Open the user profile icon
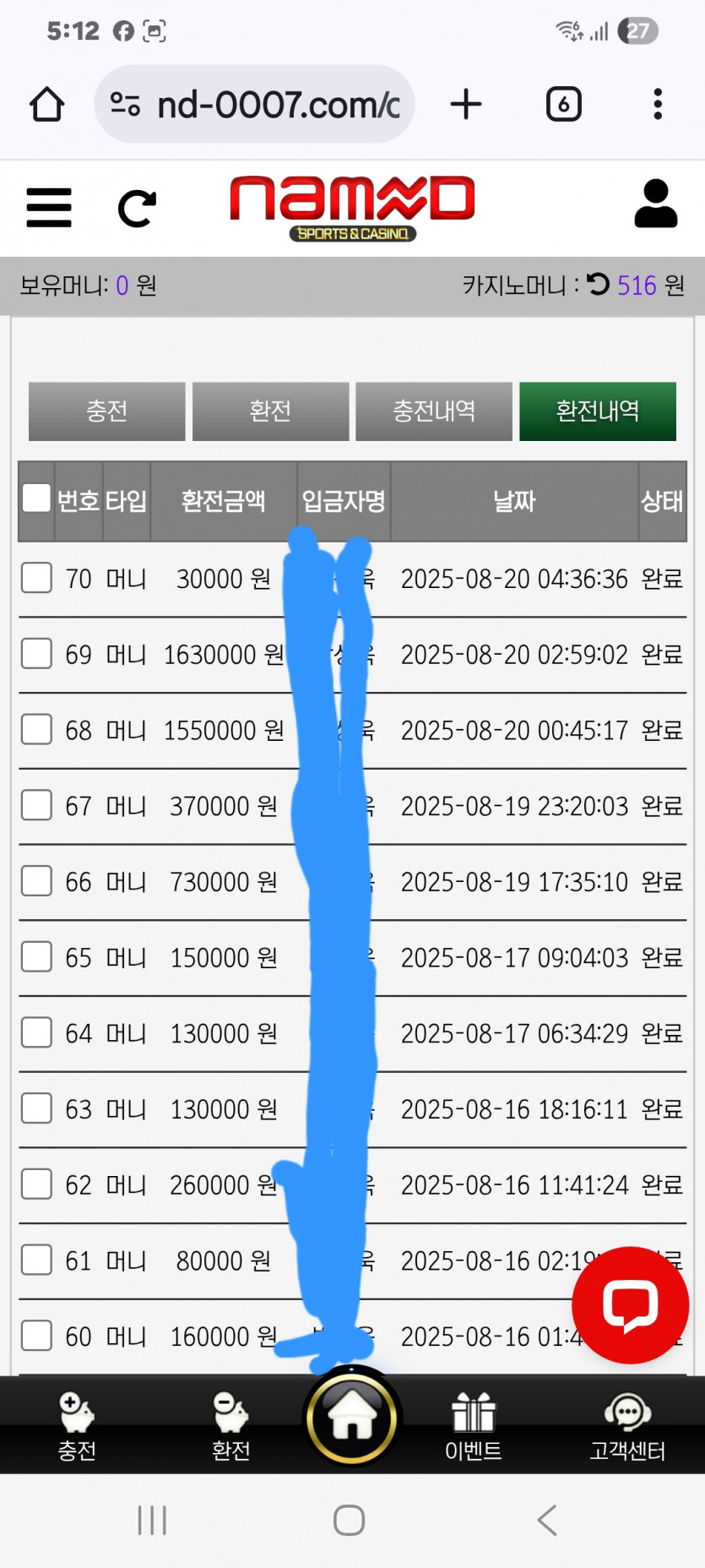705x1568 pixels. coord(656,204)
